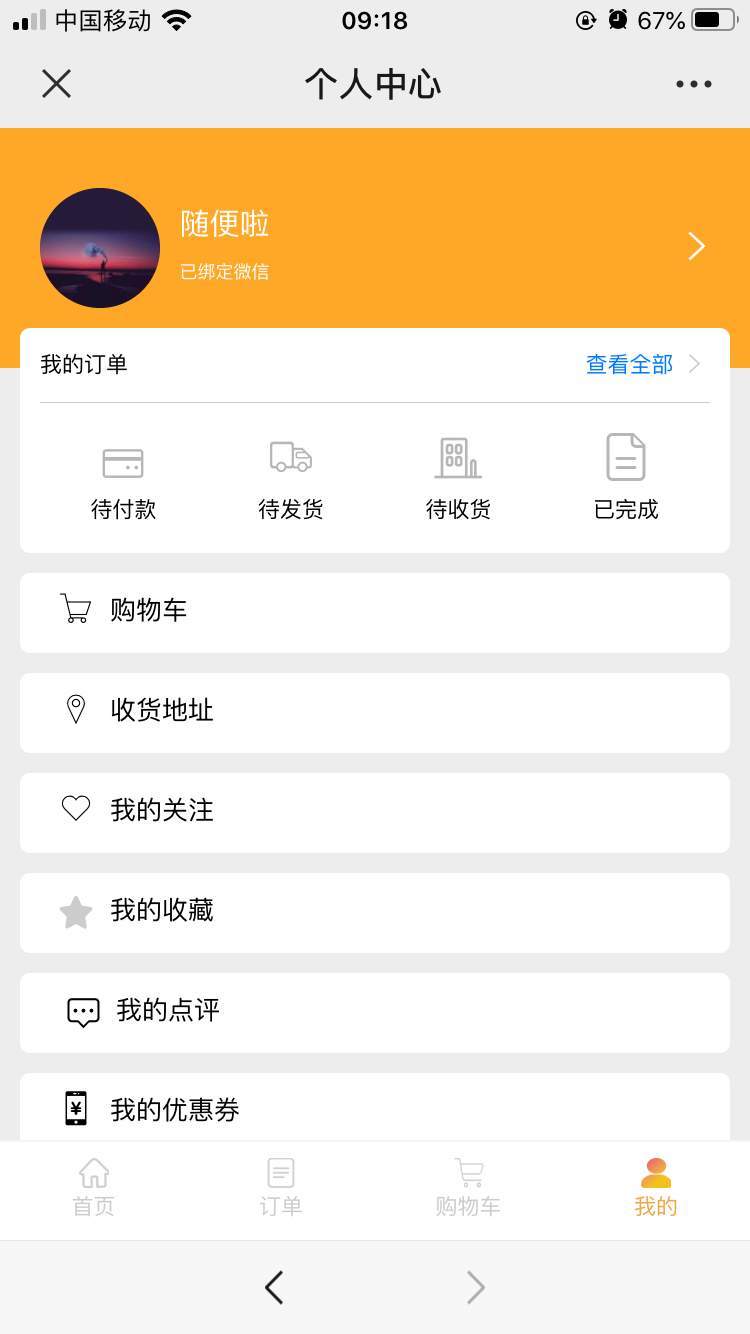Open the profile of 随便啦
This screenshot has width=750, height=1334.
point(375,247)
